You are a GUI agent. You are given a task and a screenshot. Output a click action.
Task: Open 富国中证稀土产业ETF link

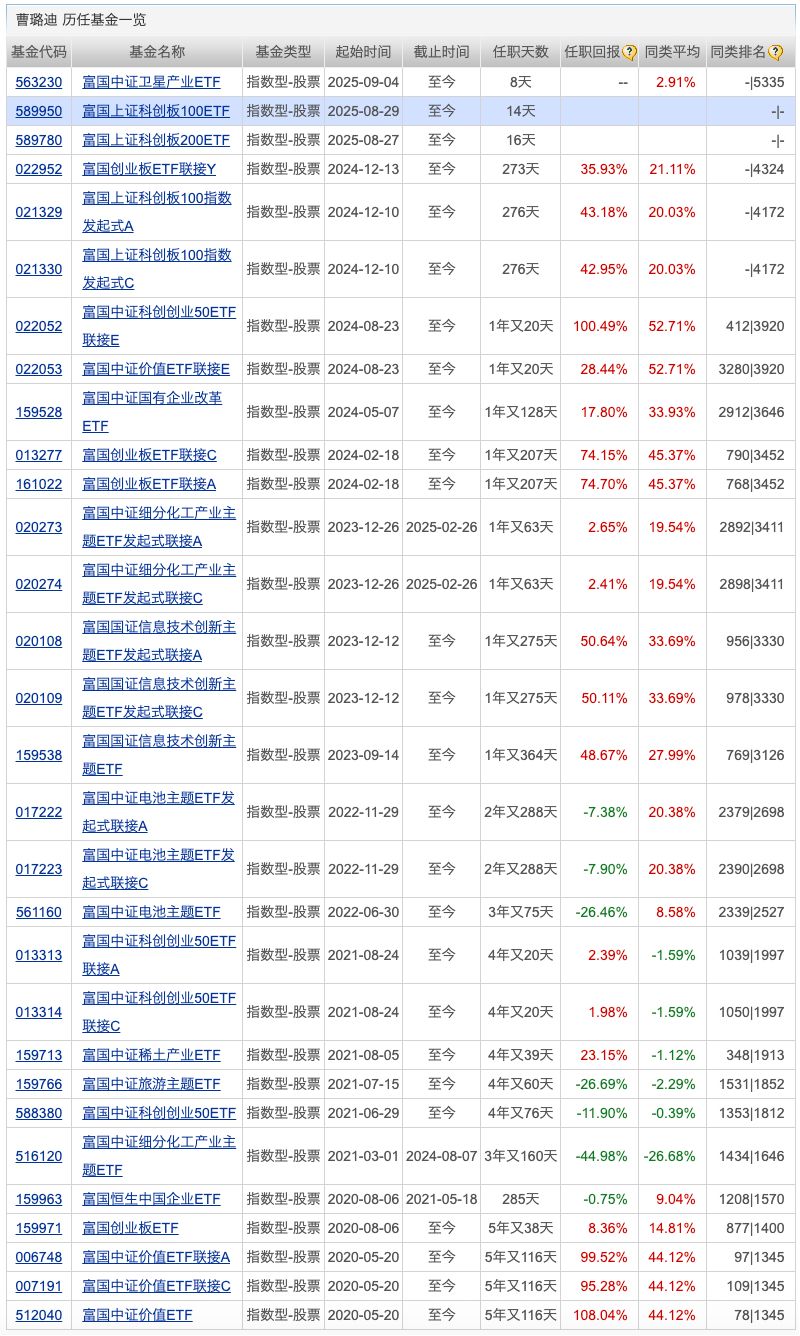tap(151, 1055)
